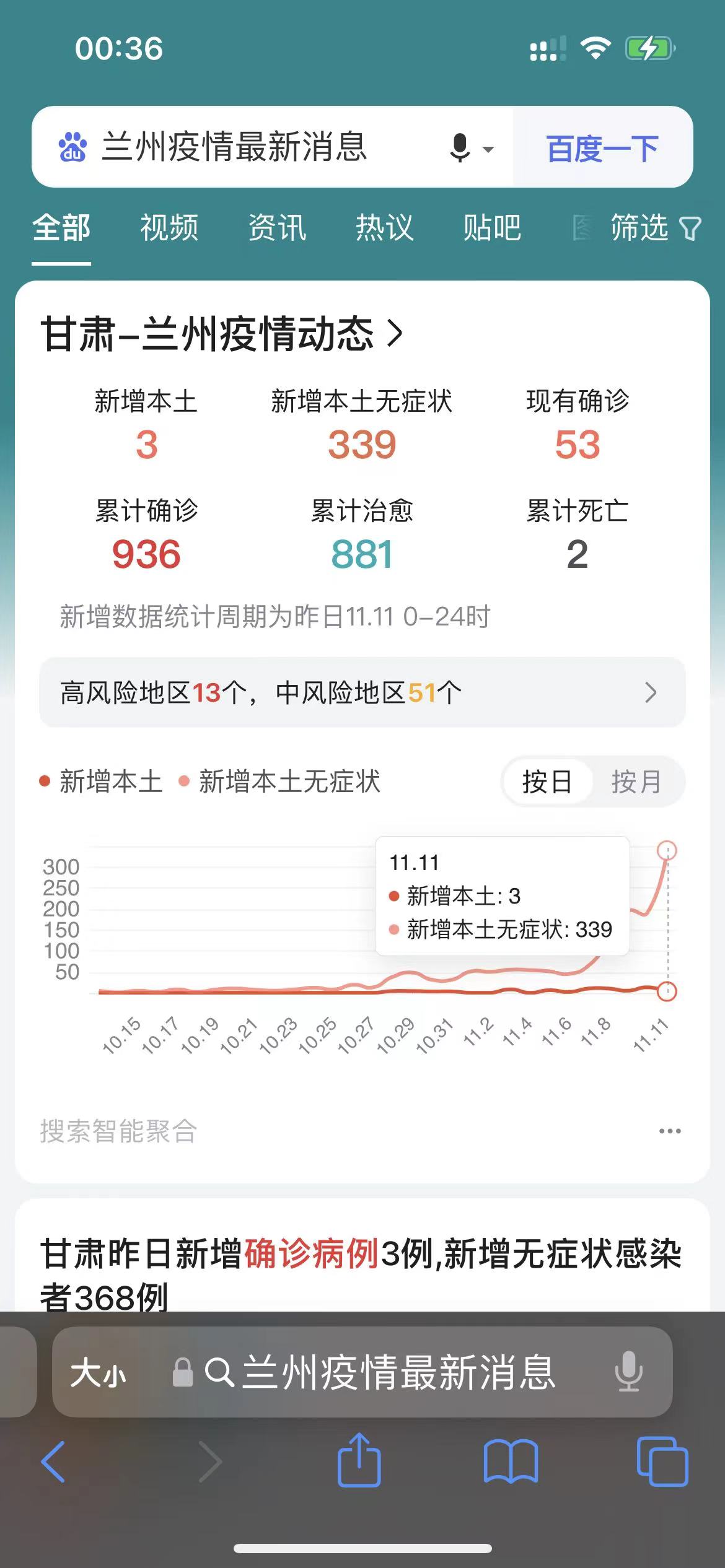Open the Safari tabs overview

click(x=662, y=1461)
